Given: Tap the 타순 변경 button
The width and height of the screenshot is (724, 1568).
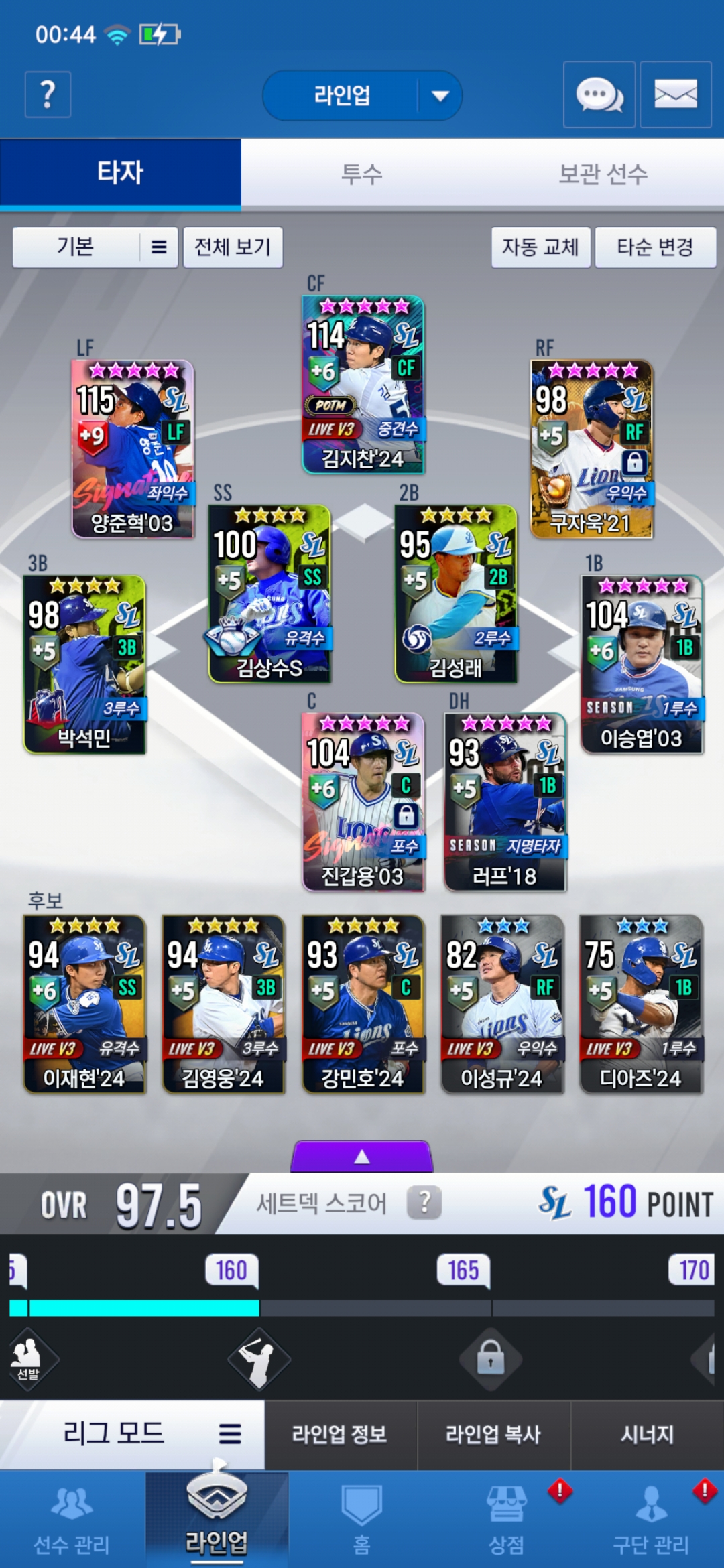Looking at the screenshot, I should click(655, 247).
